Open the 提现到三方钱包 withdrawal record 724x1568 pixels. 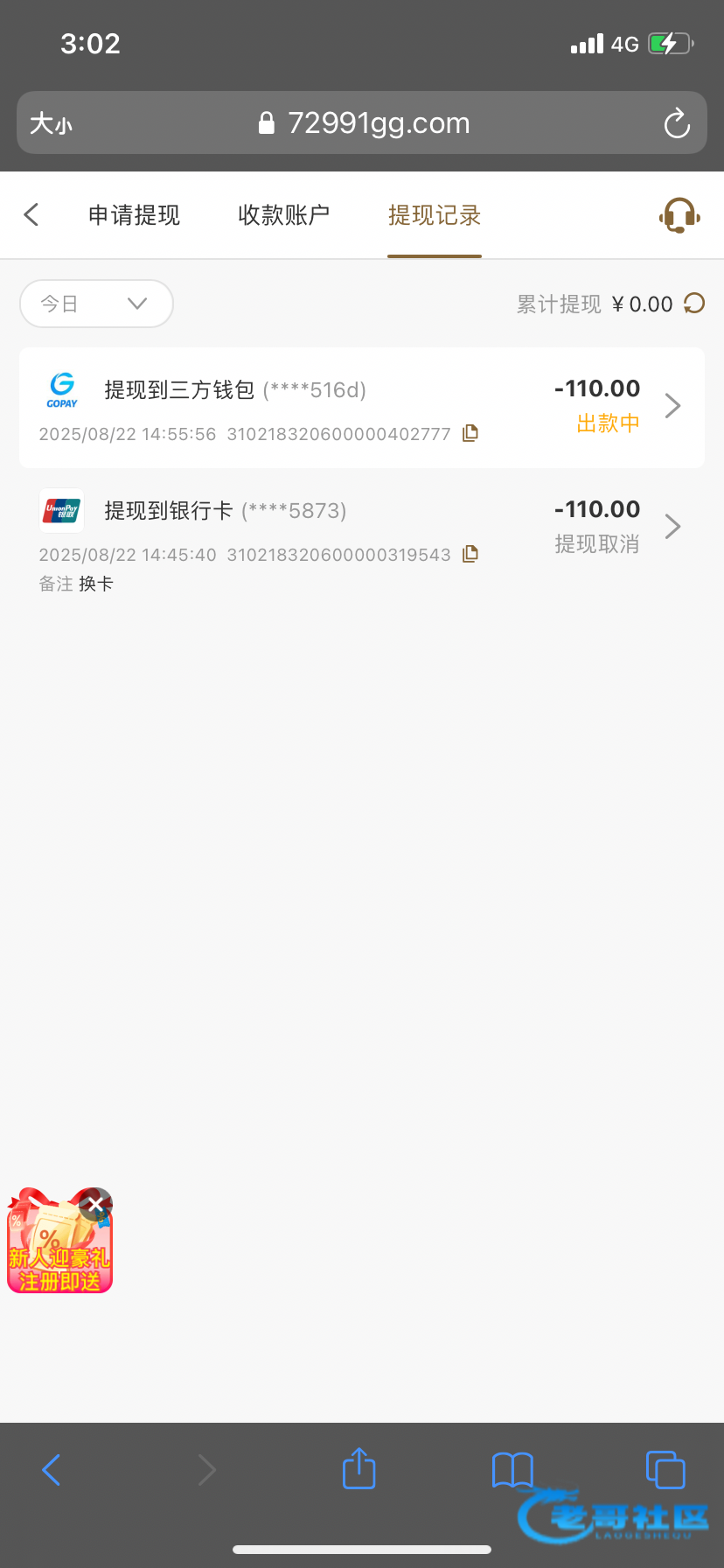tap(362, 407)
